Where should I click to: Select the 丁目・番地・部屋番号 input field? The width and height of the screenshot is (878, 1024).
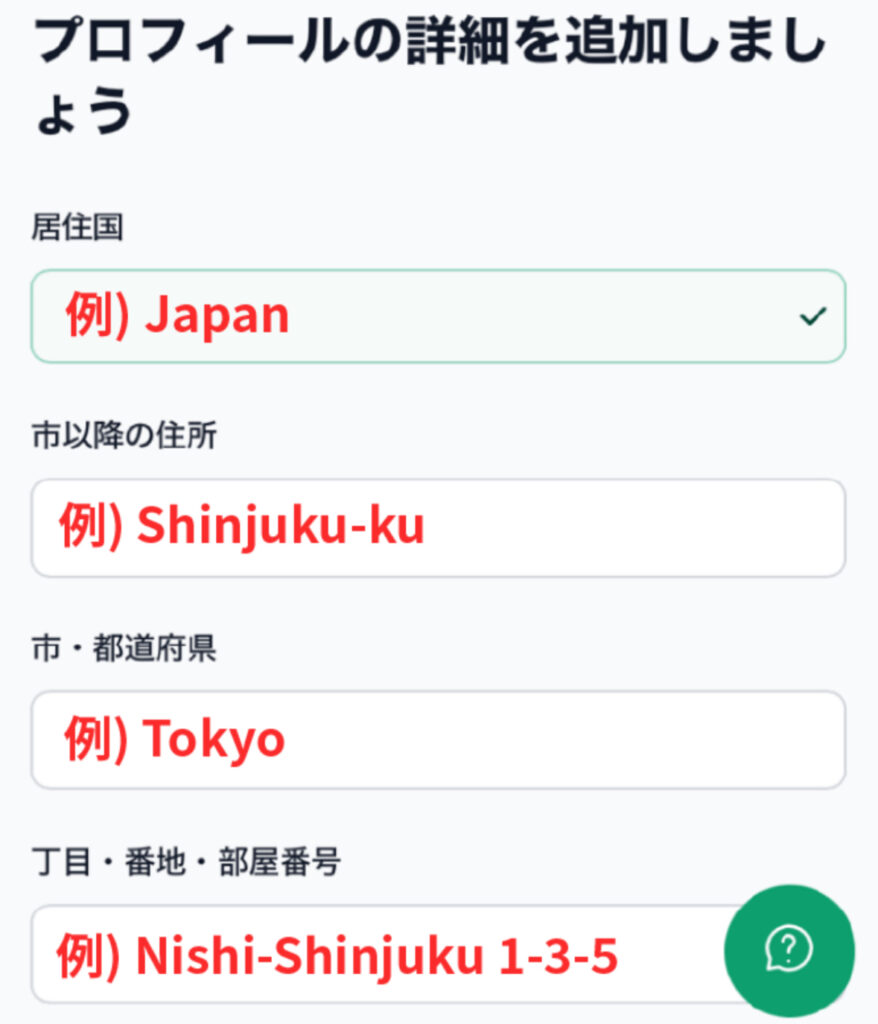click(x=380, y=956)
